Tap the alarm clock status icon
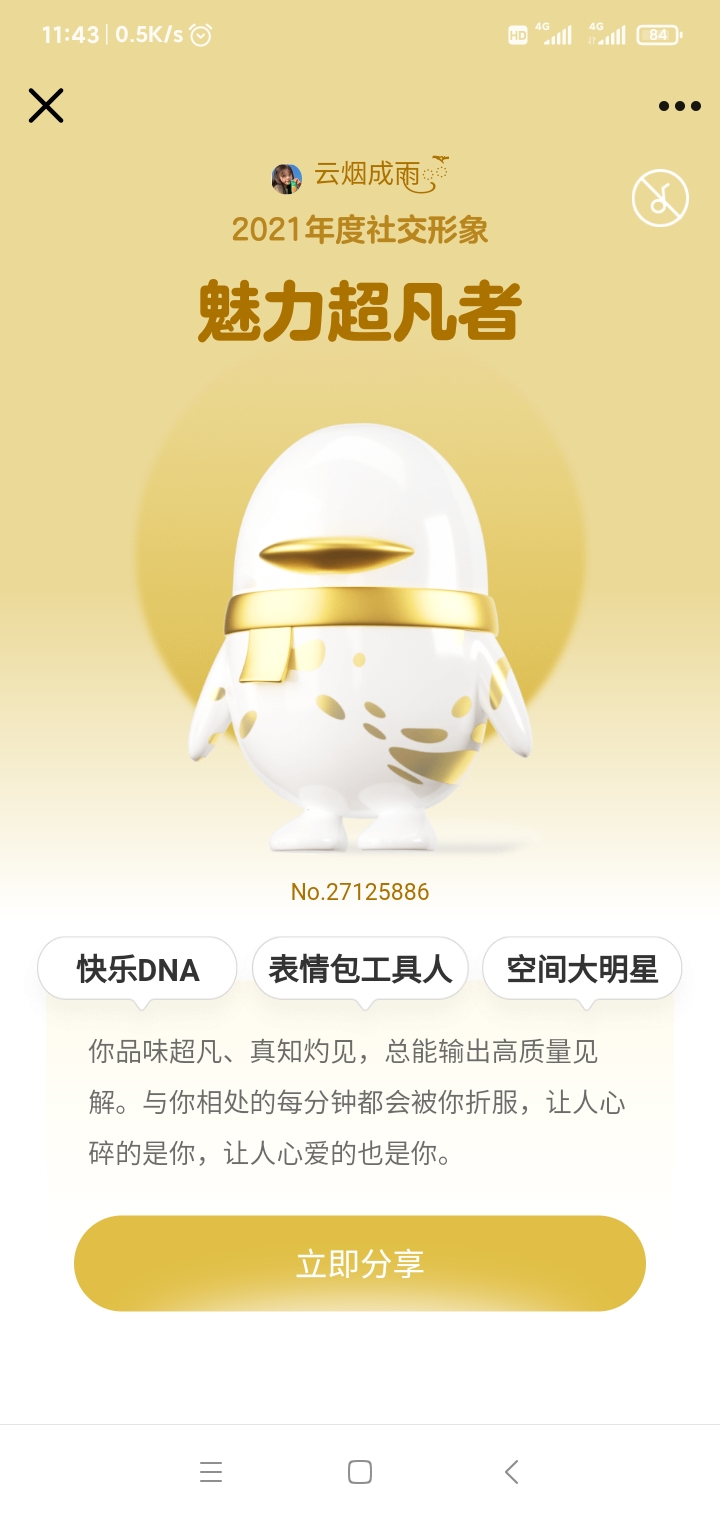 coord(199,33)
